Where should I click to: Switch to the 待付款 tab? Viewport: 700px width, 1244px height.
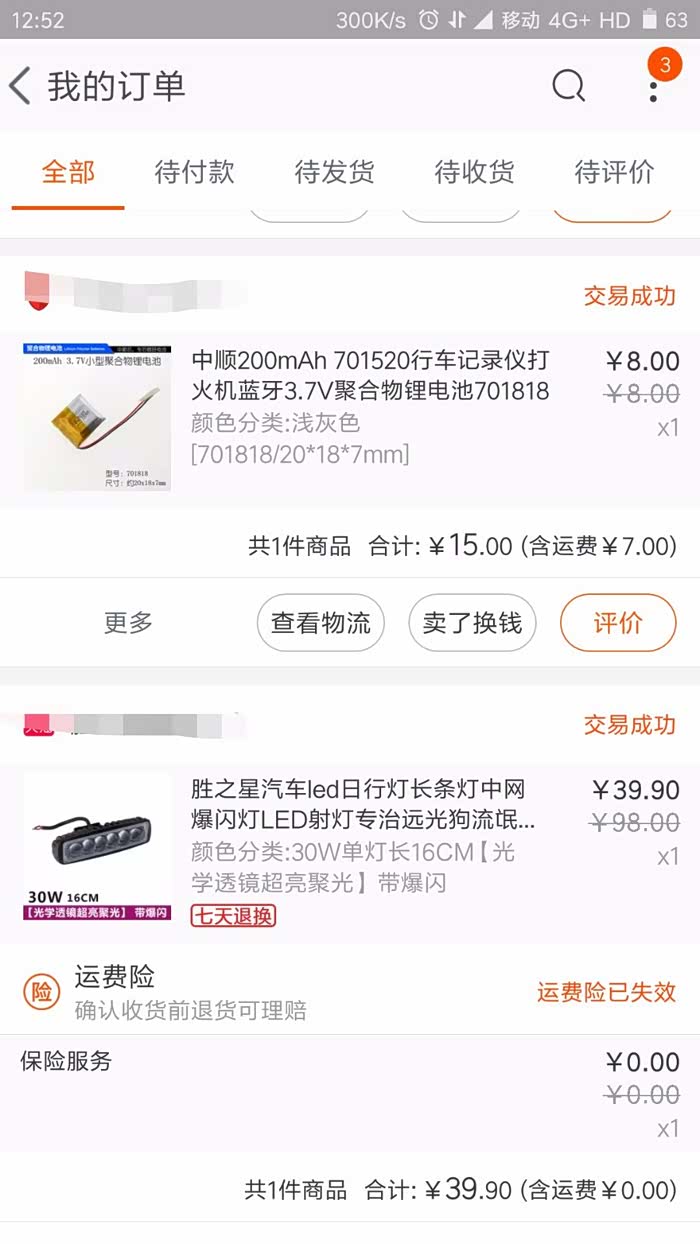(194, 172)
